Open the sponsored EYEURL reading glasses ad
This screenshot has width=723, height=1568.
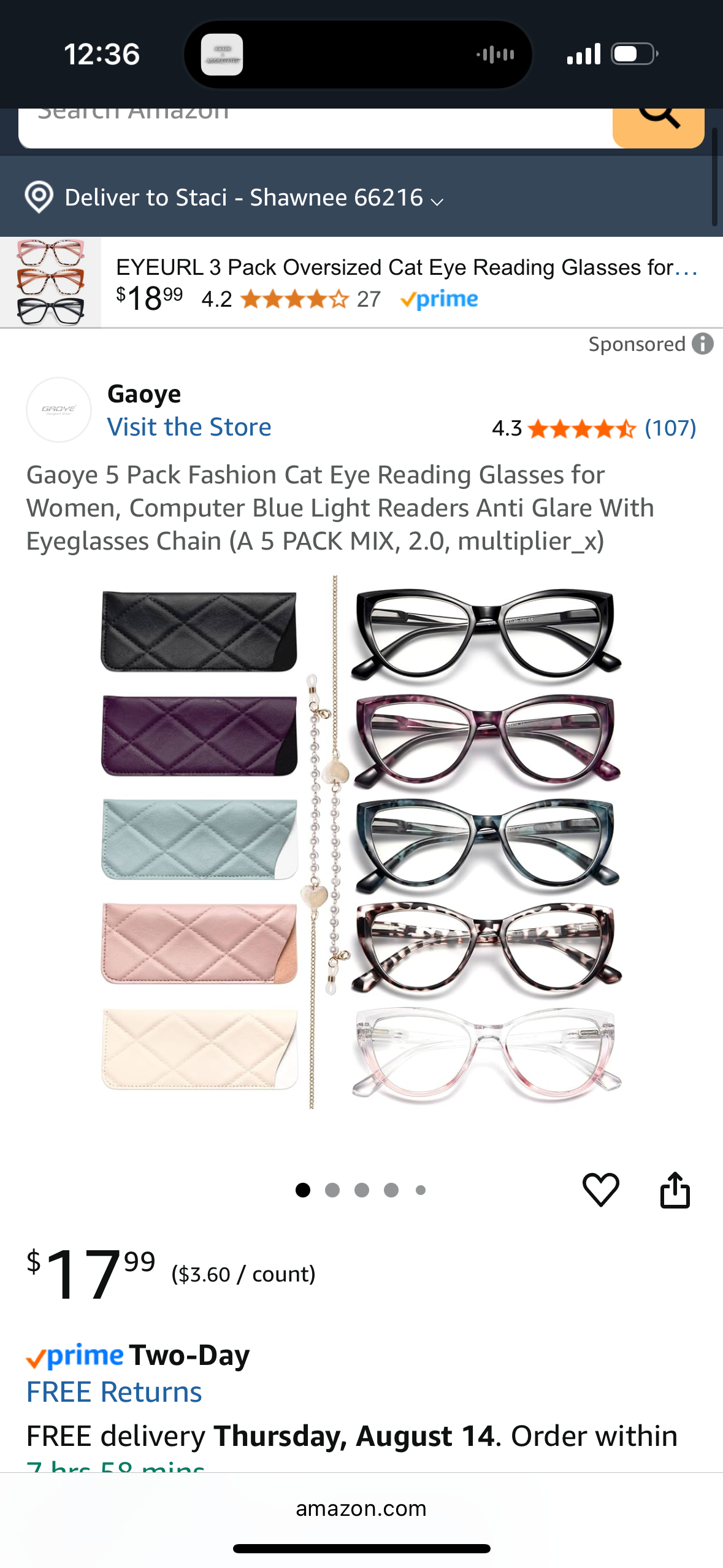(x=405, y=282)
